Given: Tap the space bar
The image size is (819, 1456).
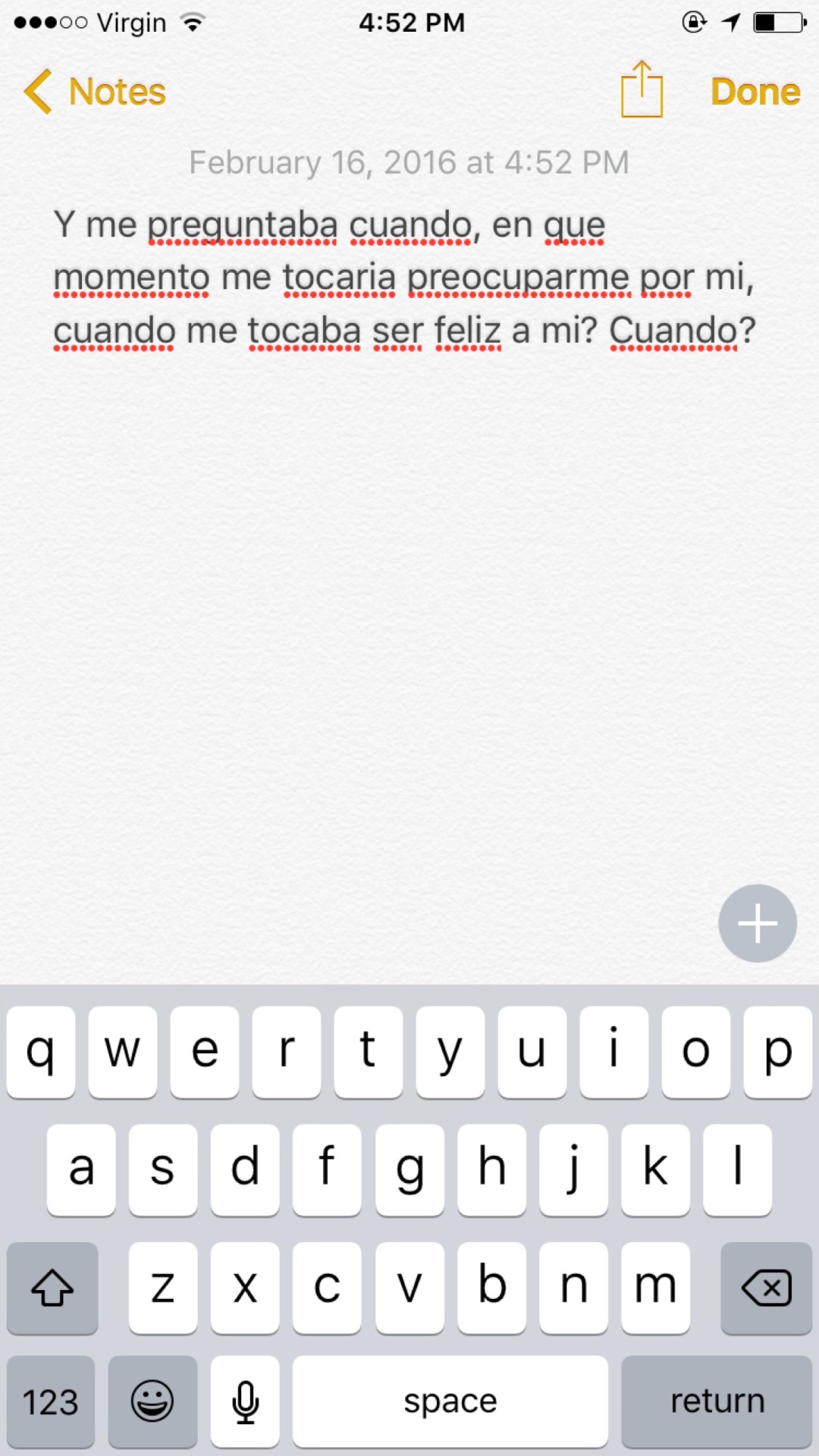Looking at the screenshot, I should click(x=450, y=1401).
